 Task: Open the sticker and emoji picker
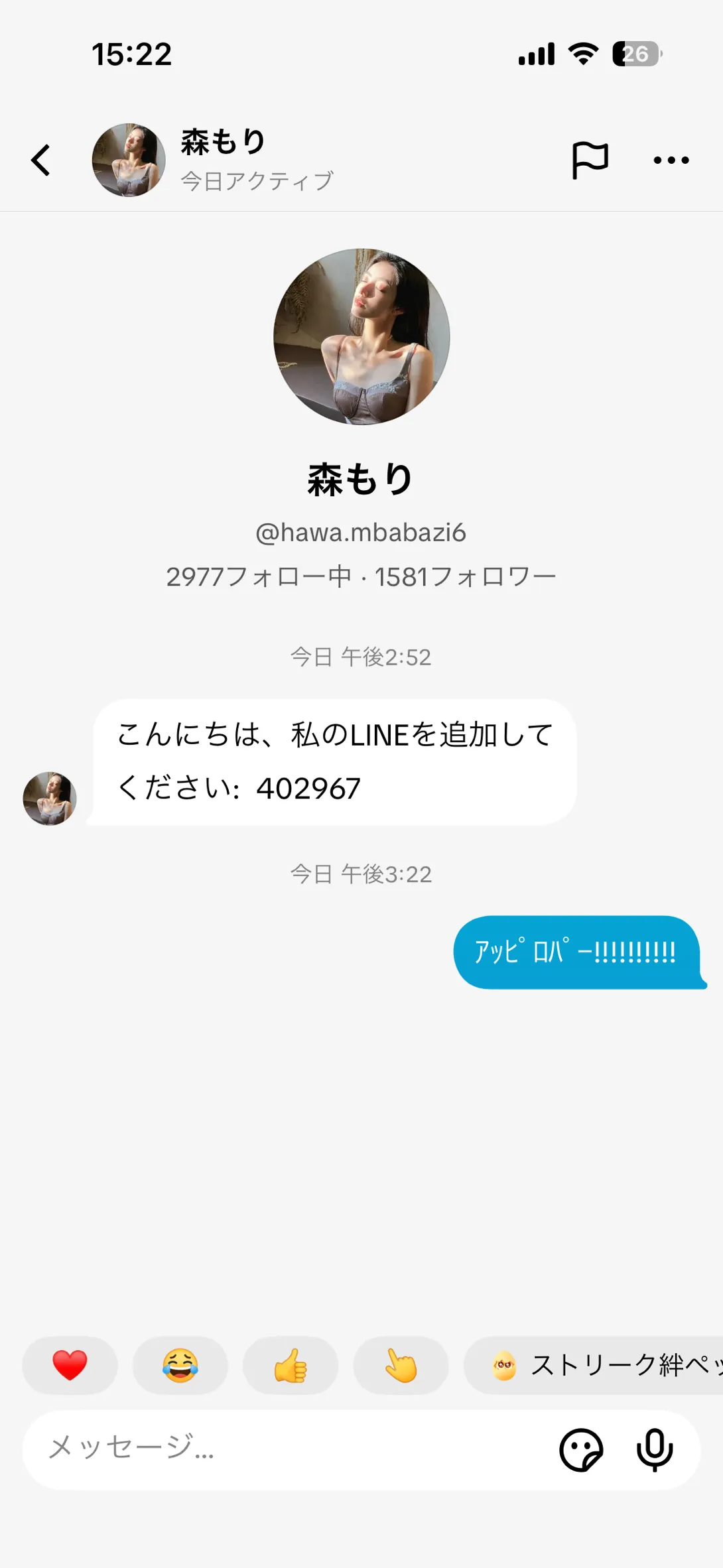click(x=581, y=1450)
